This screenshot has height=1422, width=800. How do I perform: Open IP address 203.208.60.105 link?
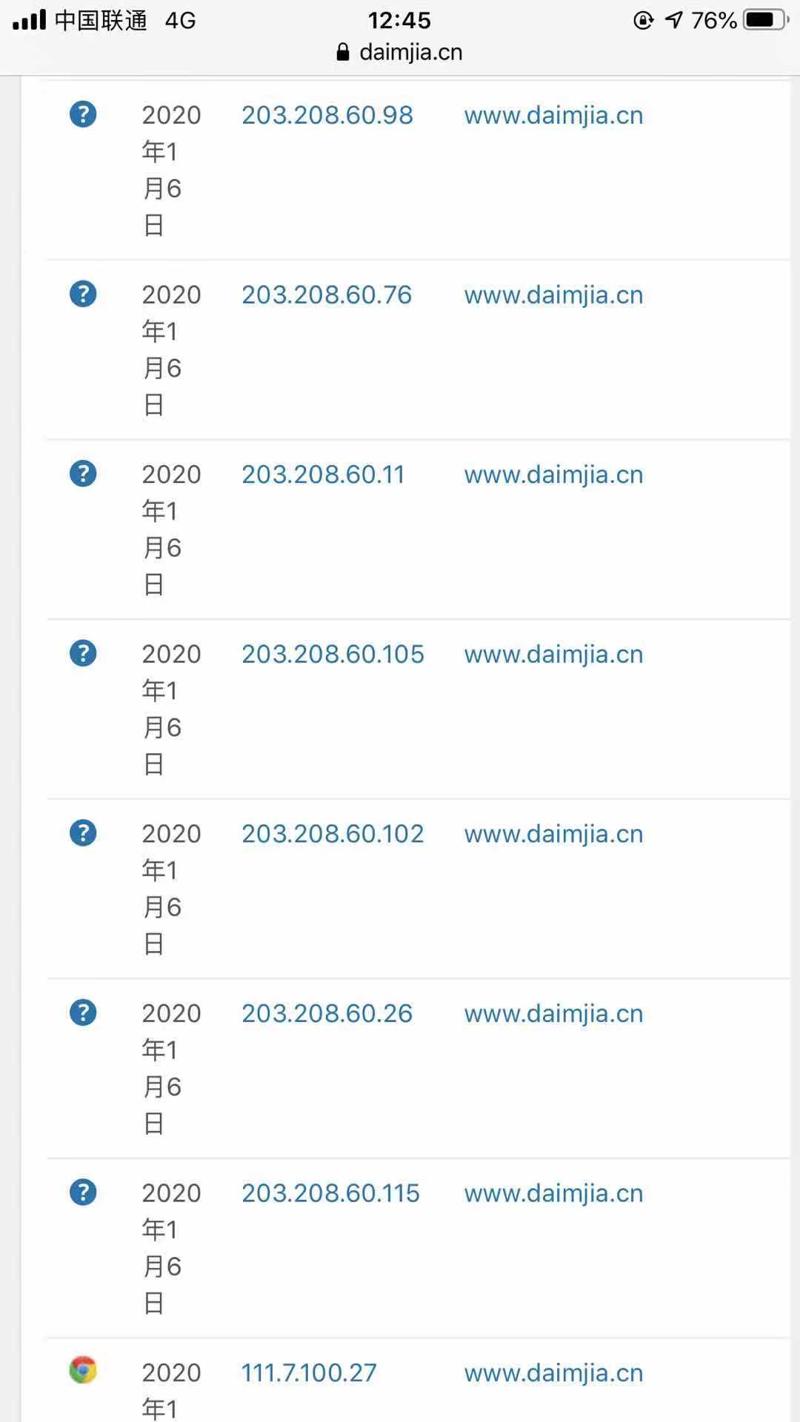pos(333,654)
